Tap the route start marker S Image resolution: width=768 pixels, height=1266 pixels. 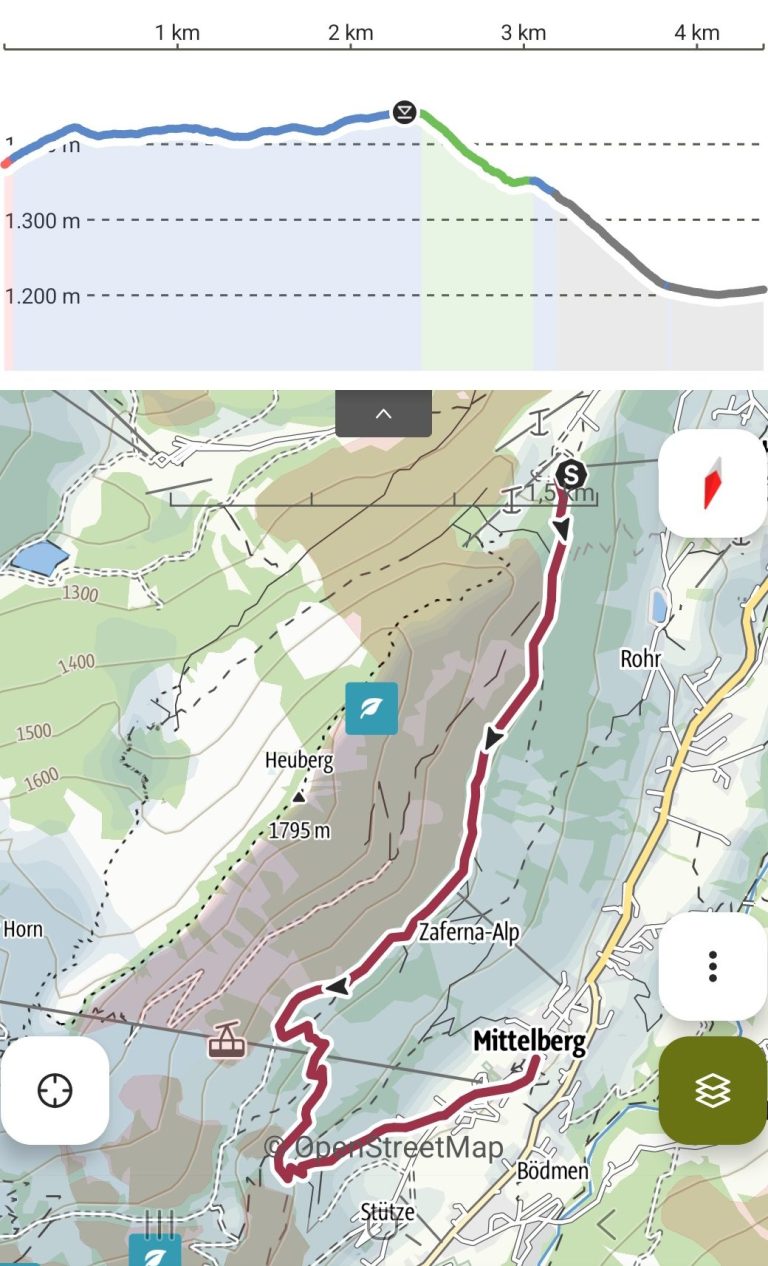tap(571, 474)
